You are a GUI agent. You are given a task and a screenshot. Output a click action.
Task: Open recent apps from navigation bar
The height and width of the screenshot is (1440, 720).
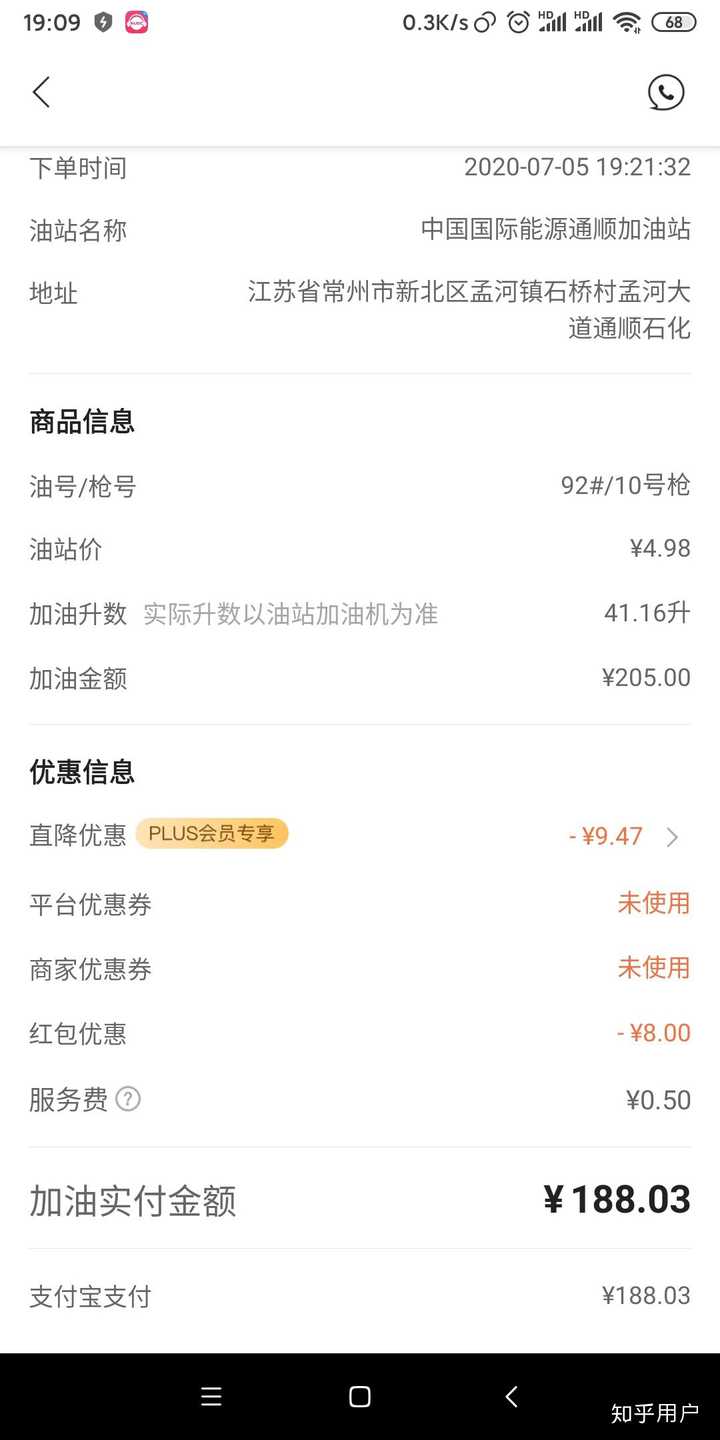pos(211,1397)
